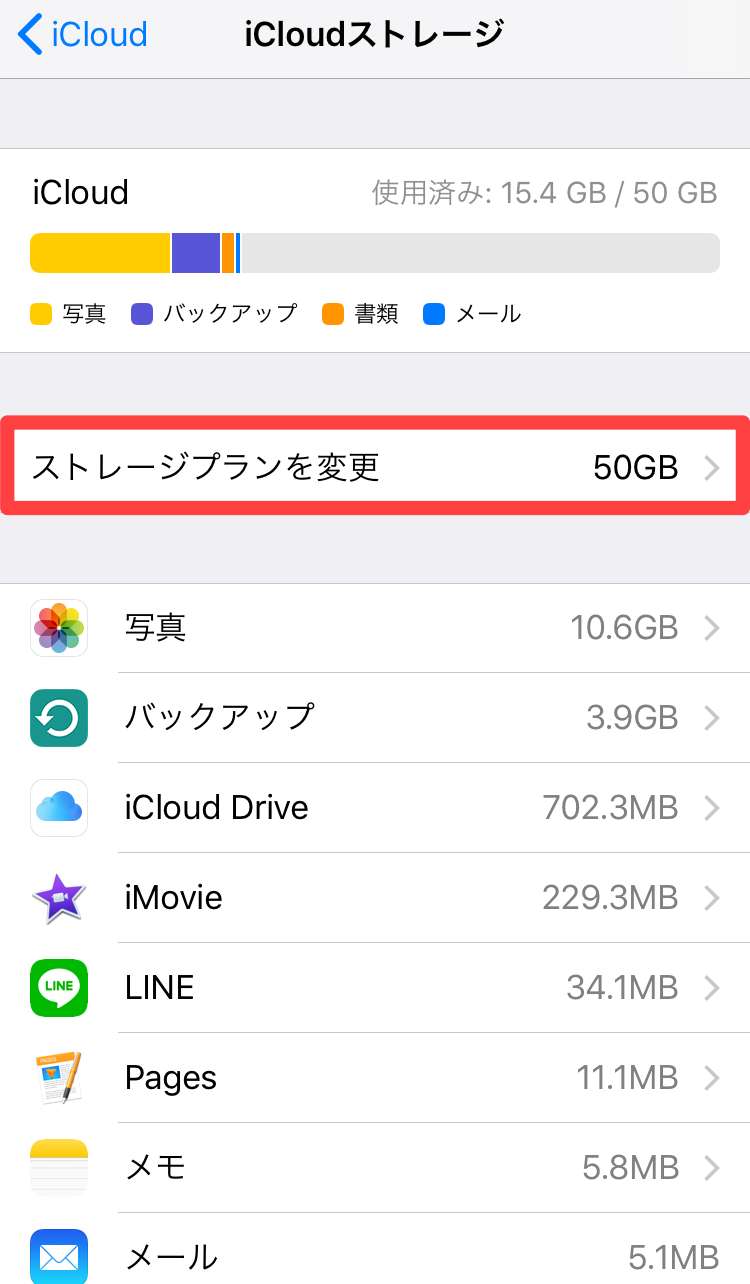
Task: Open ストレージプランを変更 row
Action: [x=374, y=467]
